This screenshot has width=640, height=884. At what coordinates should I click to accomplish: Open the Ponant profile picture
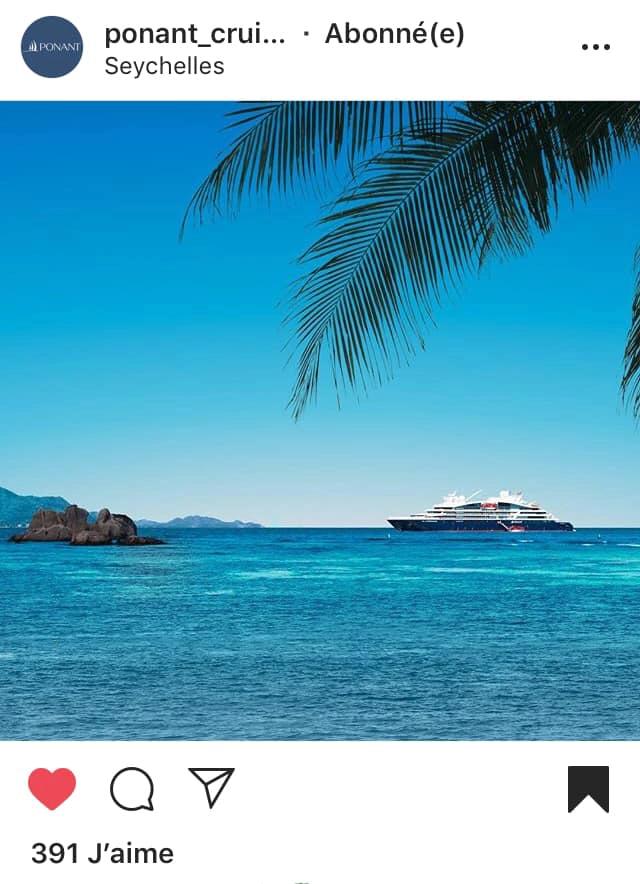pyautogui.click(x=52, y=47)
